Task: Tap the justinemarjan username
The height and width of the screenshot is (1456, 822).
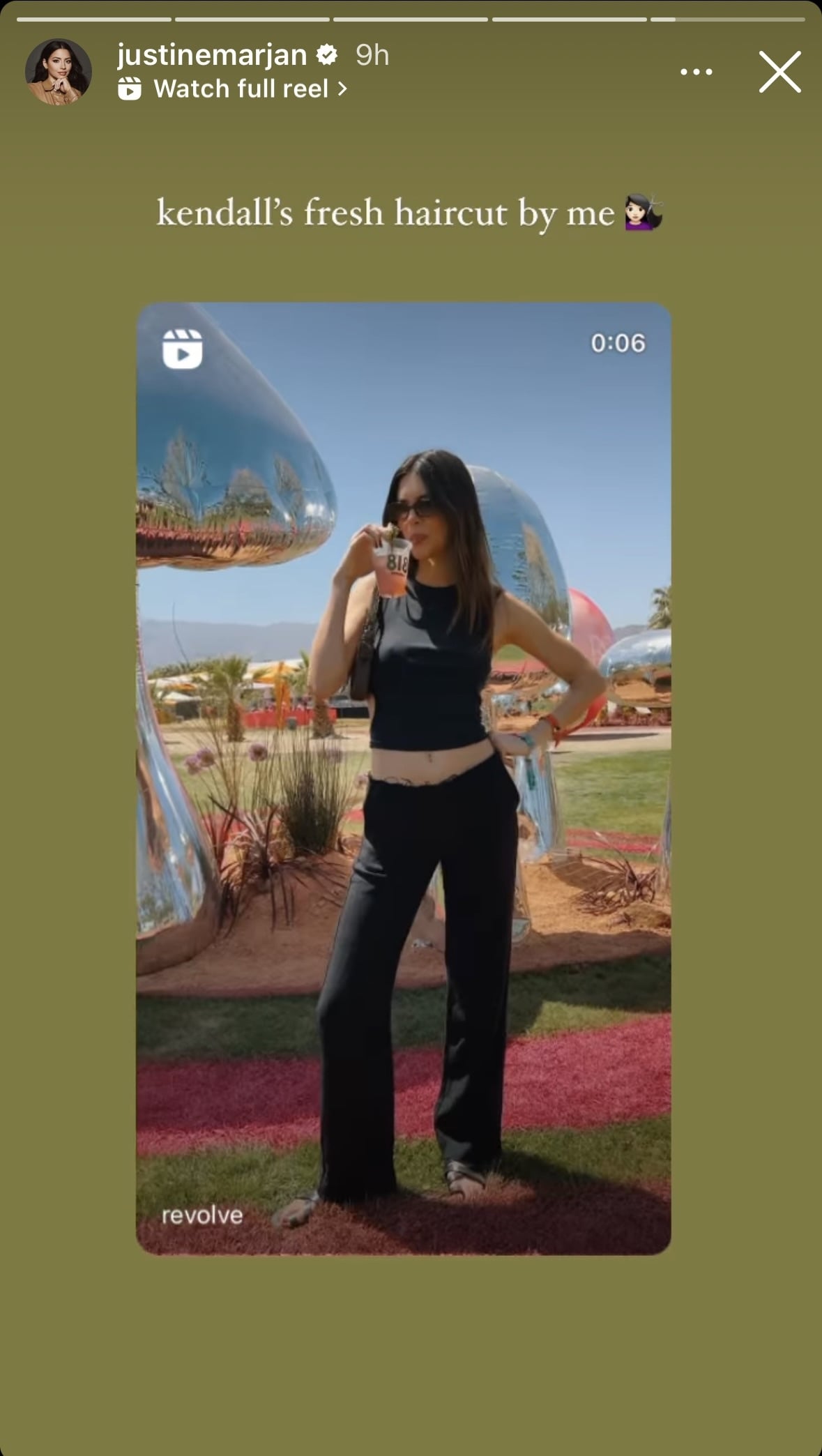Action: tap(212, 55)
